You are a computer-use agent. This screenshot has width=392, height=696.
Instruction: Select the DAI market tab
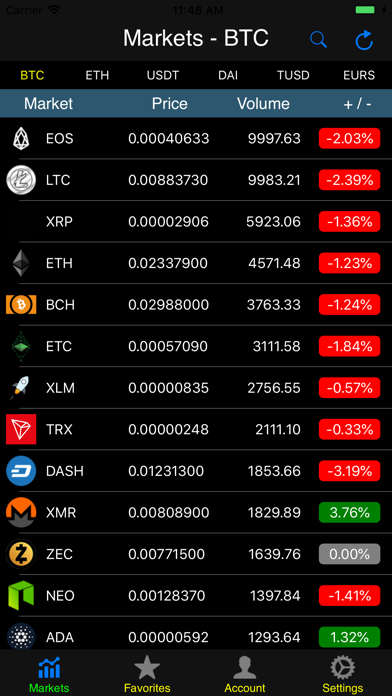coord(228,75)
